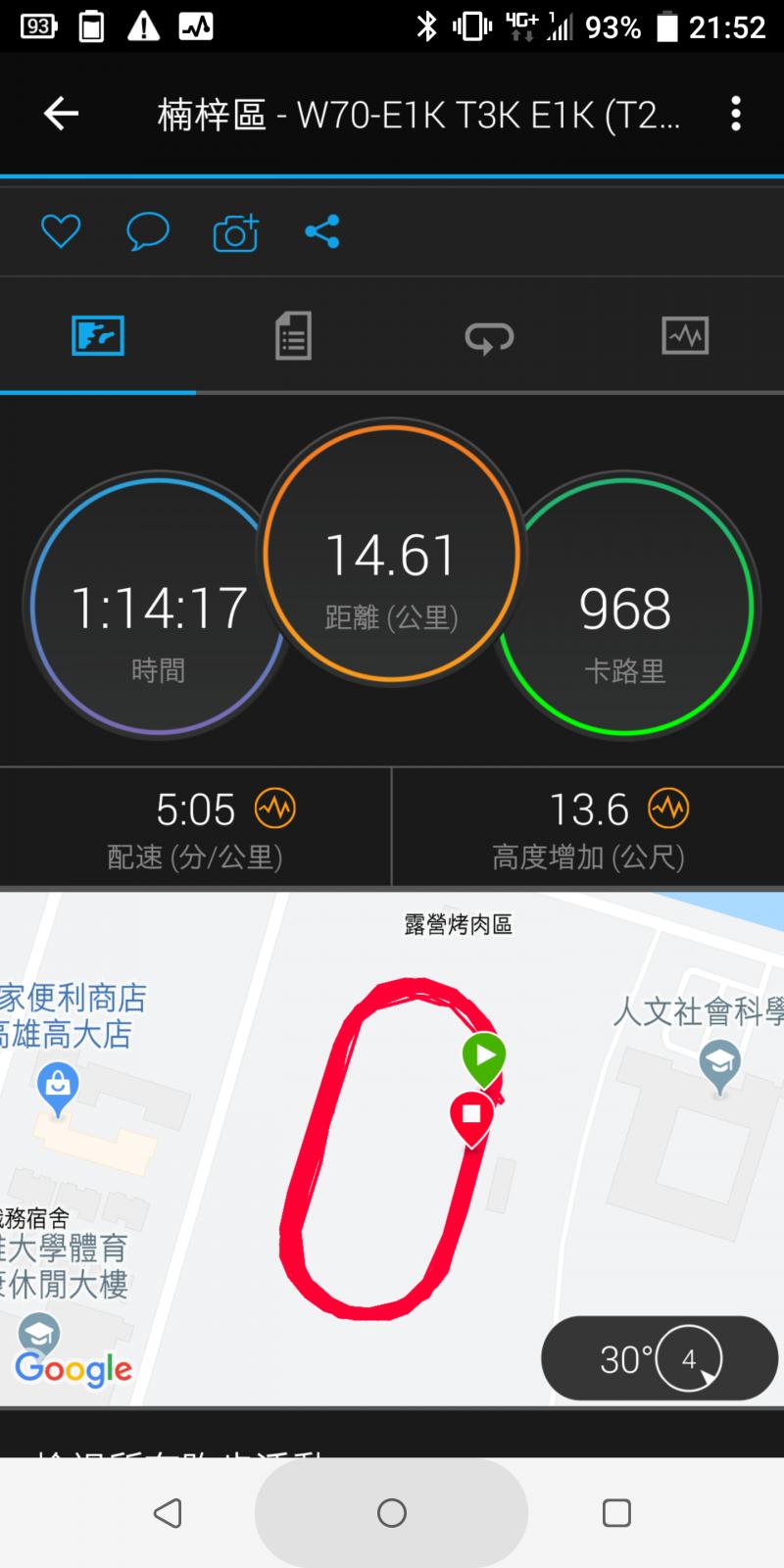Image resolution: width=784 pixels, height=1568 pixels.
Task: Like this activity with the heart
Action: coord(61,232)
